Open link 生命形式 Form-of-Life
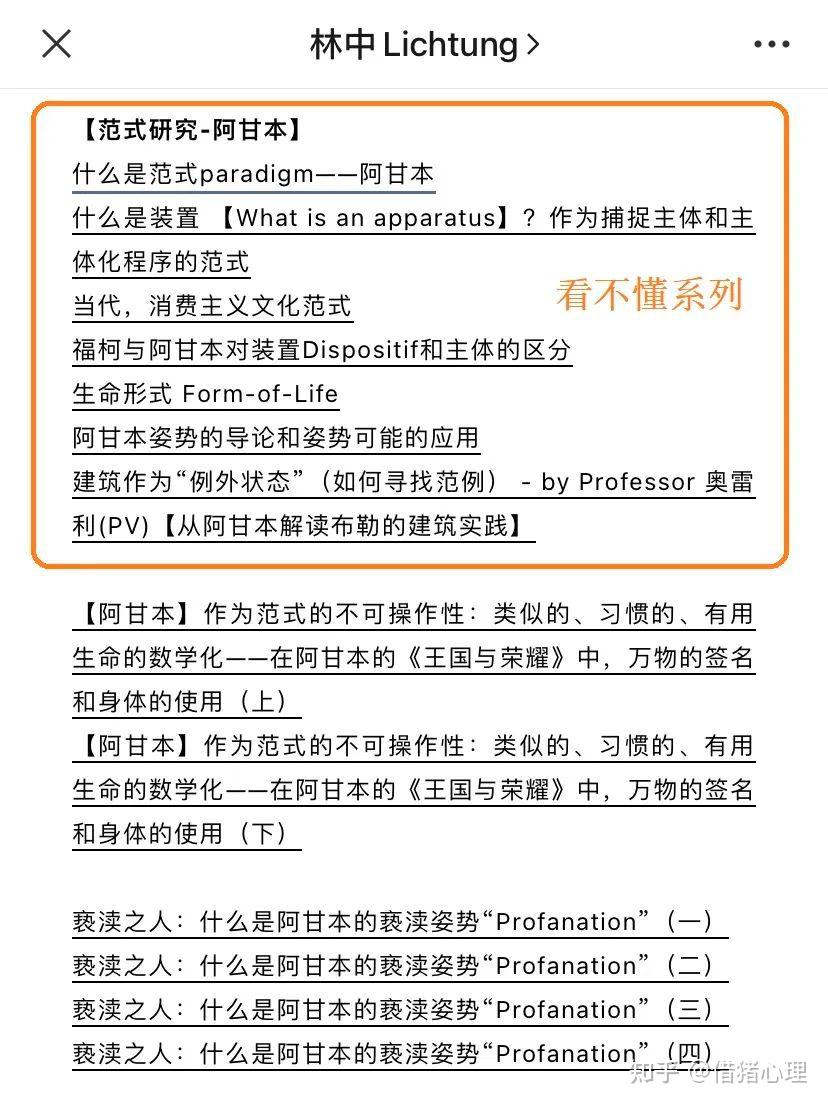The height and width of the screenshot is (1105, 828). coord(205,394)
